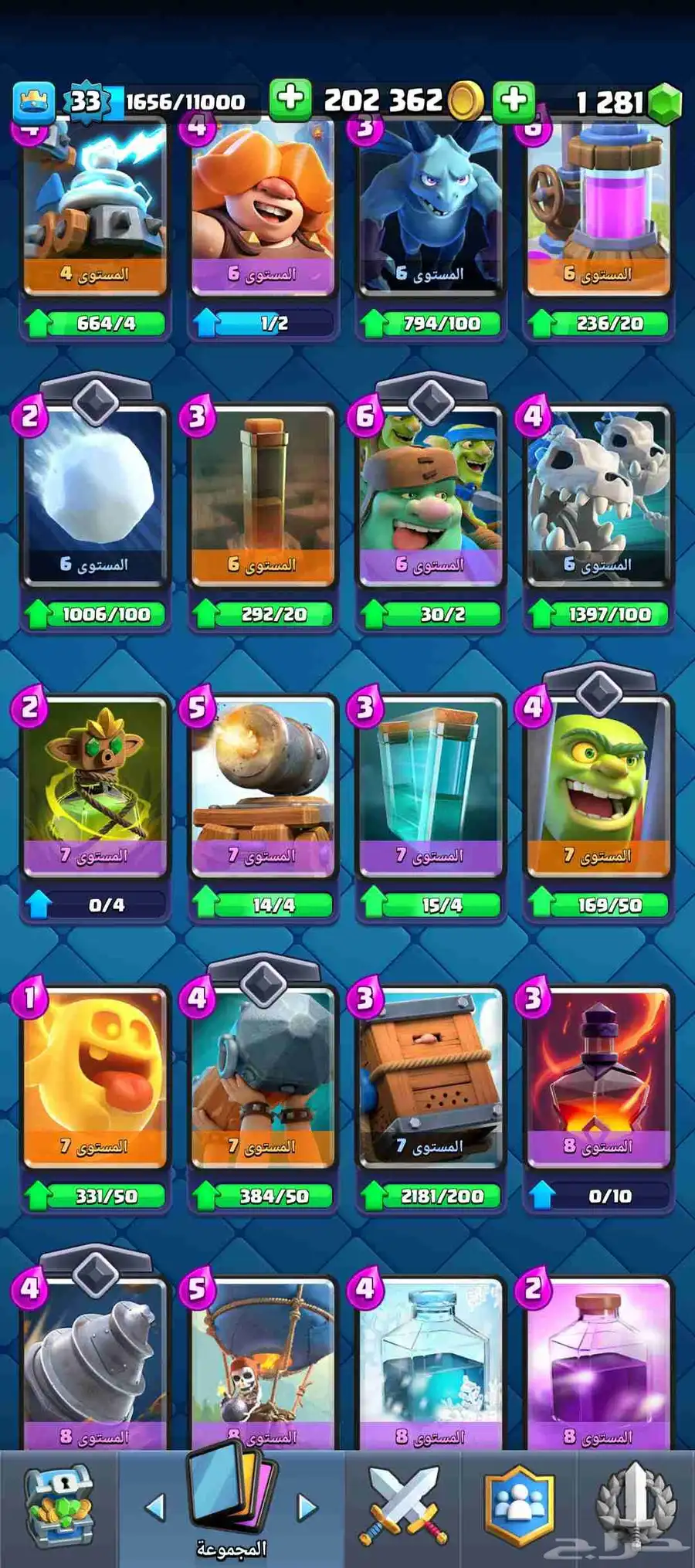
Task: Open the Events trophy sword tab
Action: coord(636,1506)
